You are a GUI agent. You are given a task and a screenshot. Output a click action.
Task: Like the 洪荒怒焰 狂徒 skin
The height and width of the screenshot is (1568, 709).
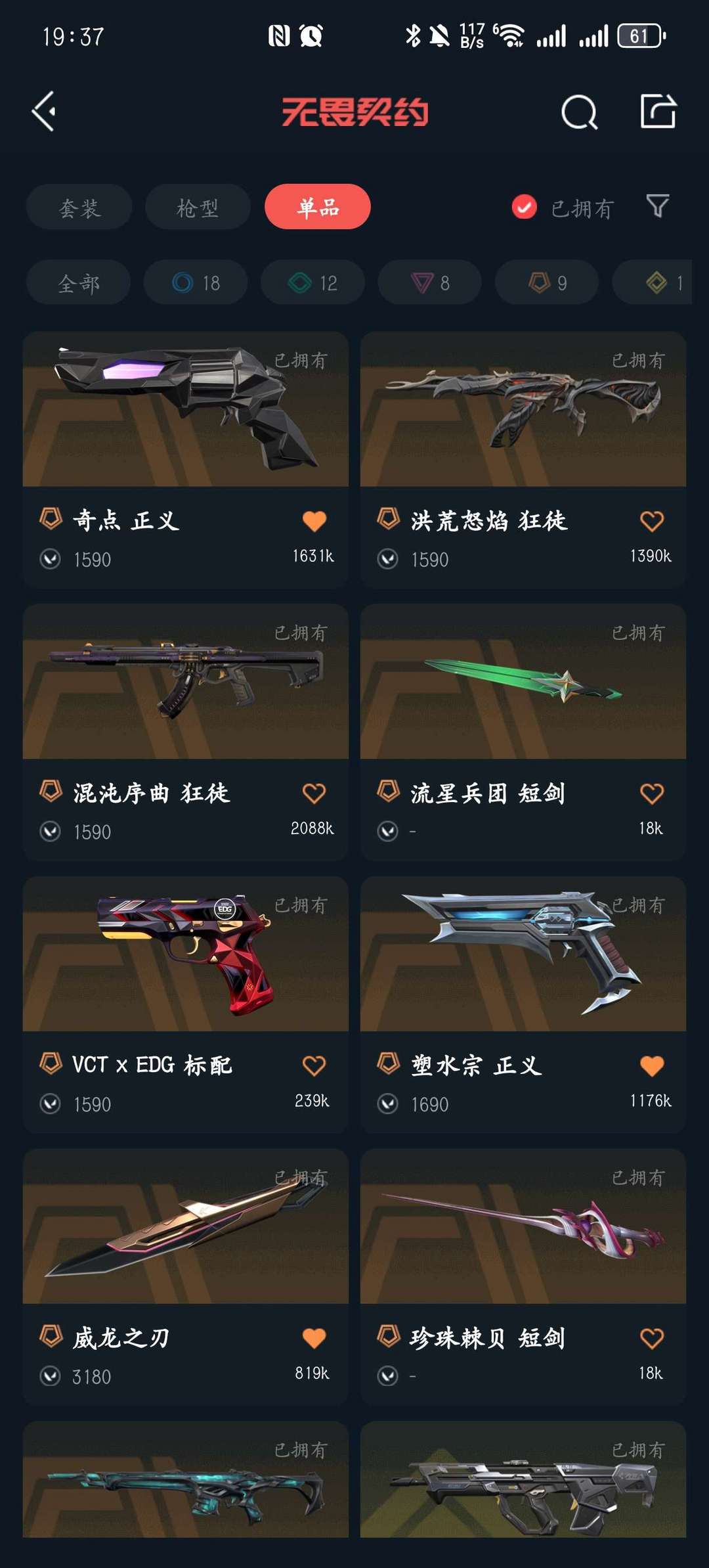click(652, 521)
